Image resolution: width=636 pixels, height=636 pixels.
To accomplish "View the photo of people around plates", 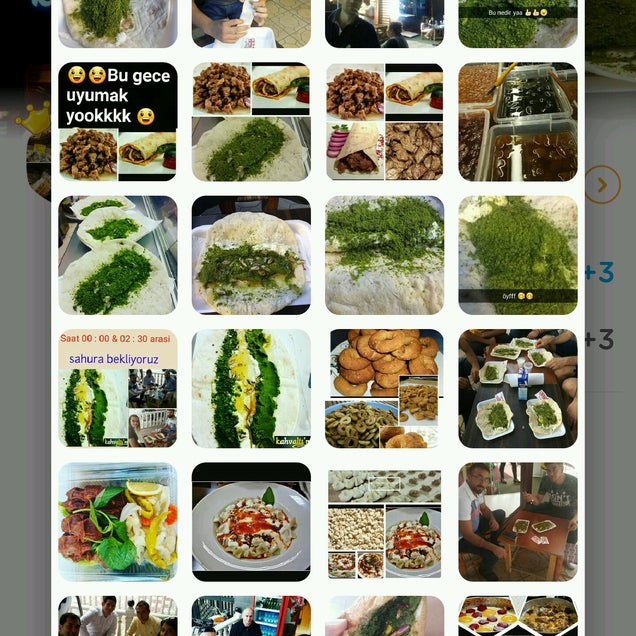I will (517, 388).
